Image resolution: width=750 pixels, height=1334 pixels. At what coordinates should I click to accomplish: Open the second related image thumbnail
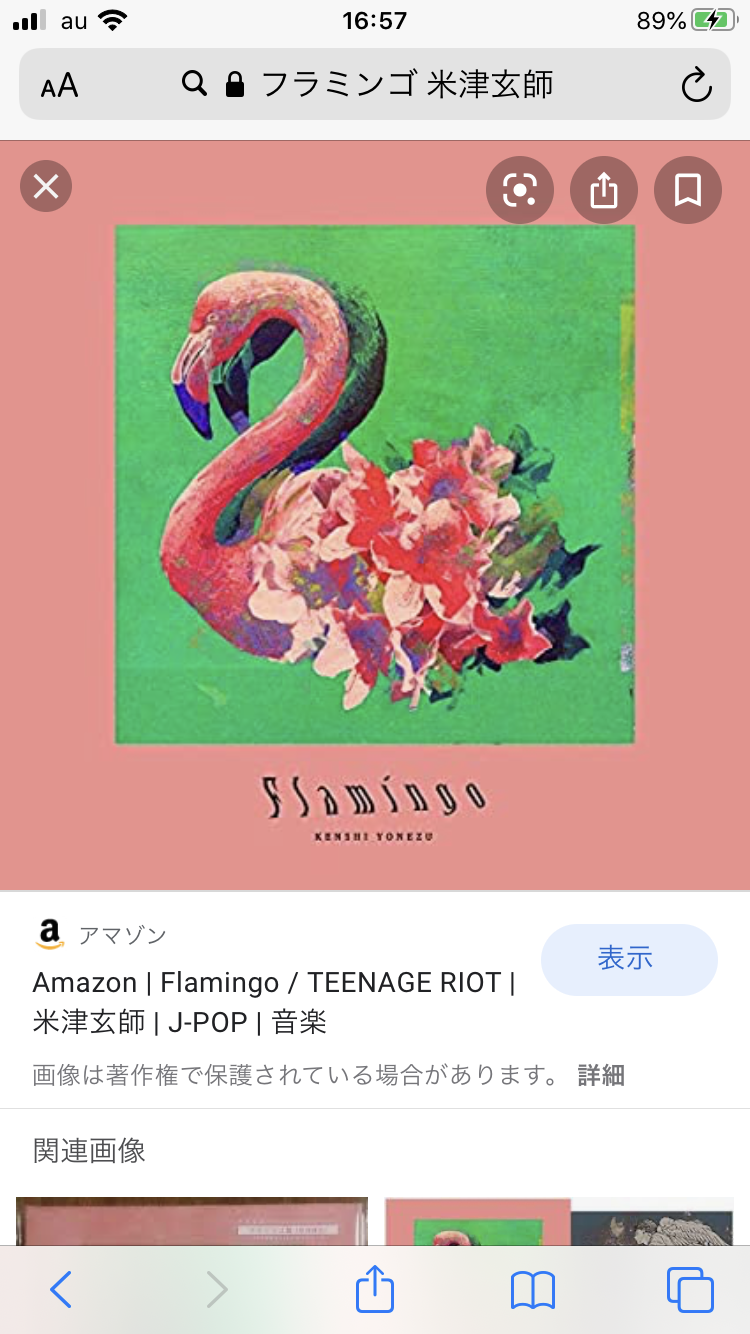pyautogui.click(x=566, y=1222)
